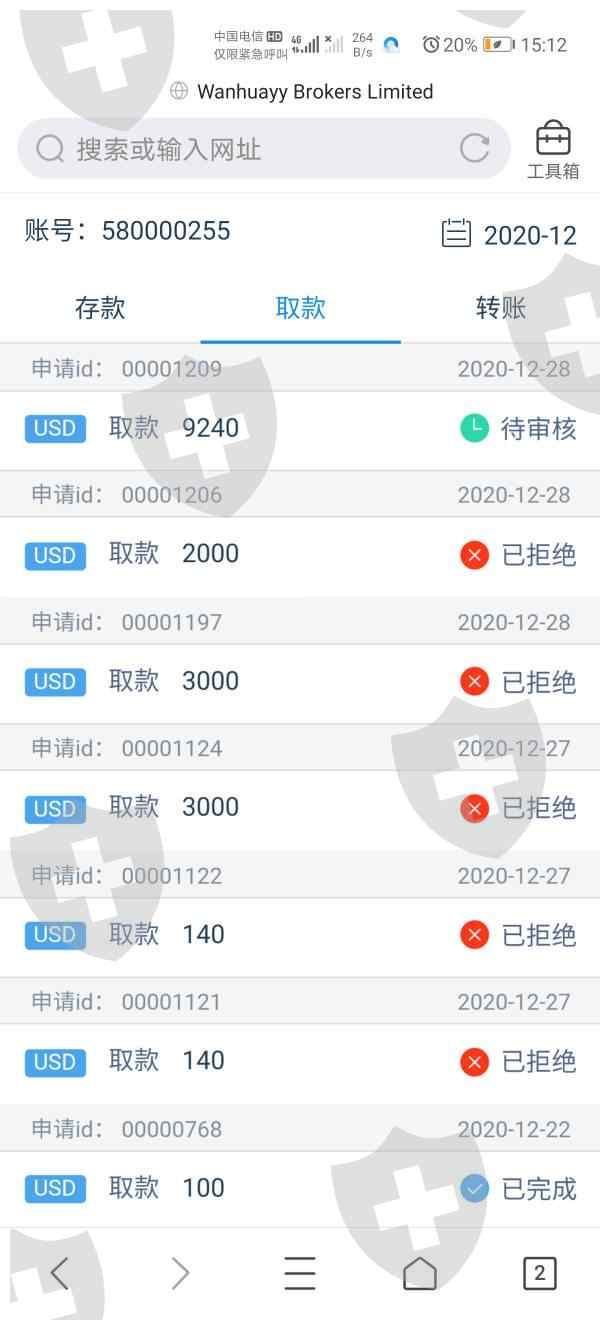Screen dimensions: 600x1320
Task: Go to the browser home page
Action: coord(420,1273)
